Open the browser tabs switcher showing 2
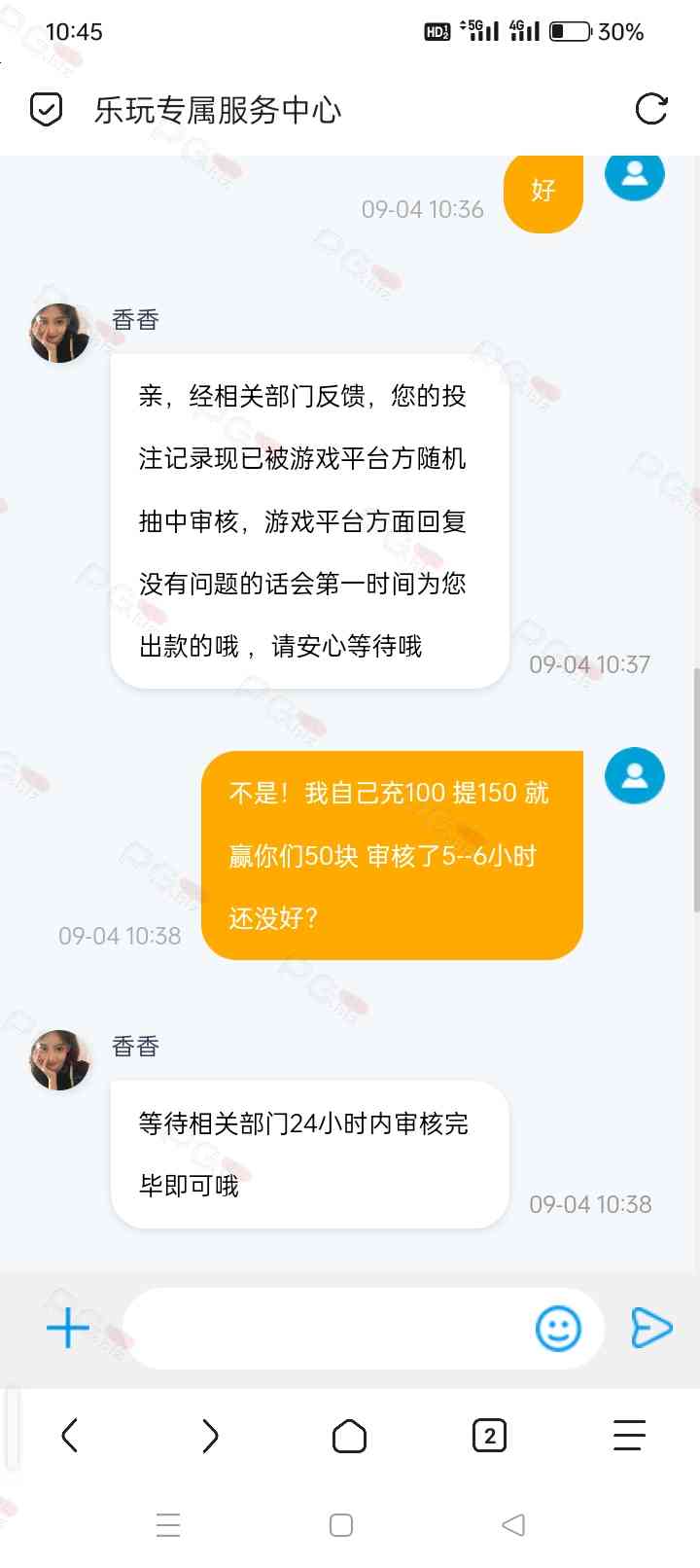The width and height of the screenshot is (700, 1568). tap(489, 1435)
